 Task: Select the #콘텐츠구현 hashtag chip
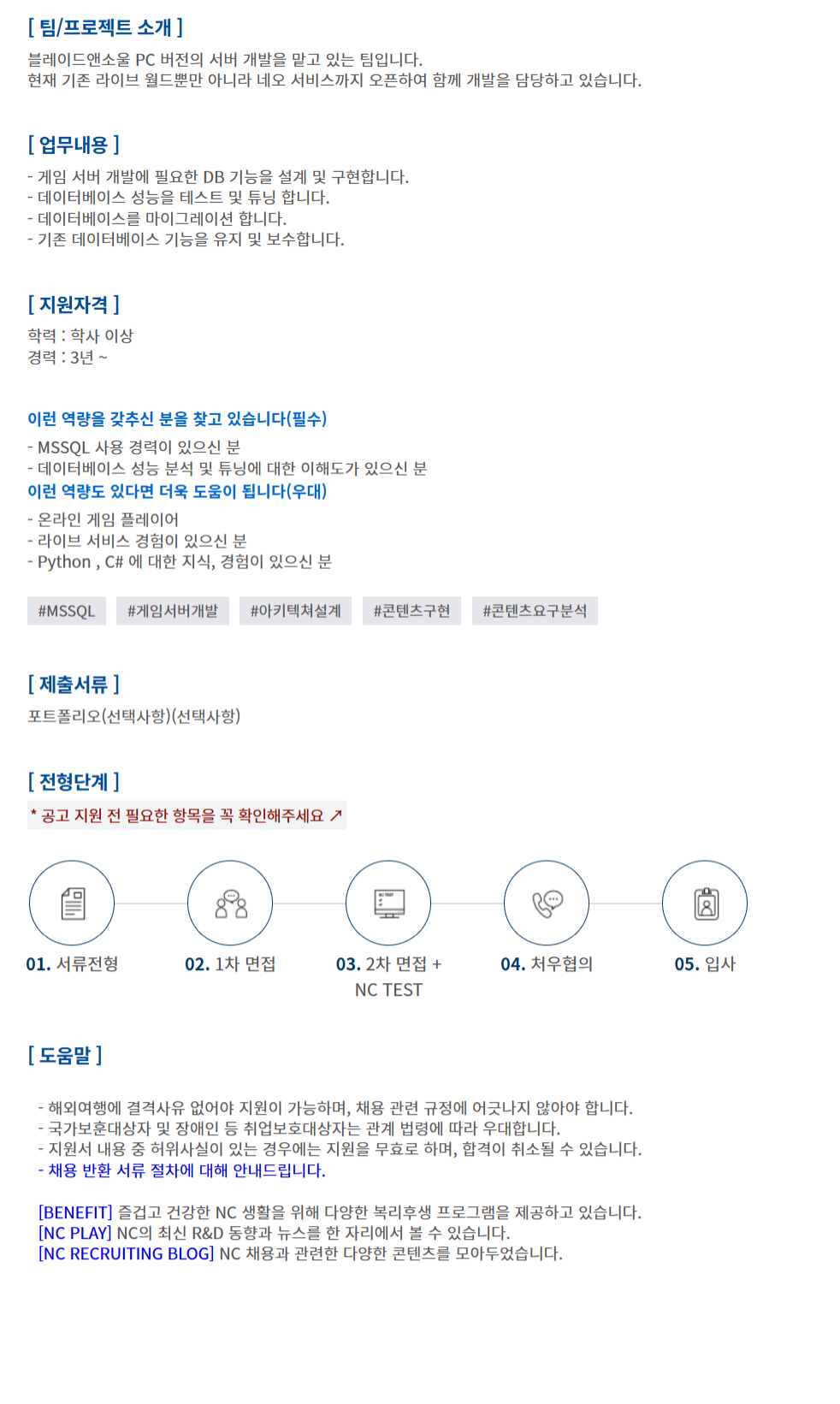coord(411,611)
